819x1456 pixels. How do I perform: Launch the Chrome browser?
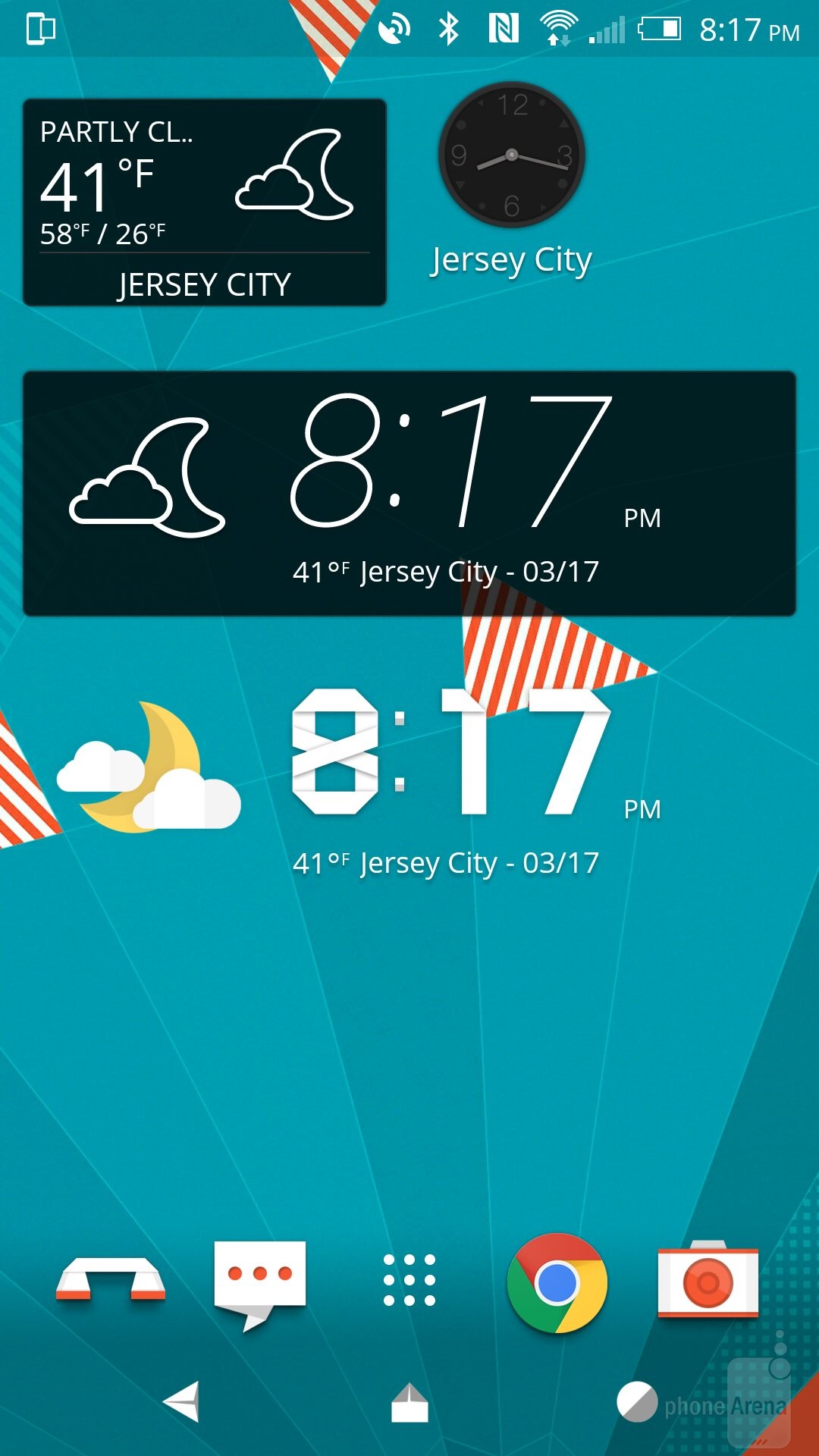pos(557,1283)
